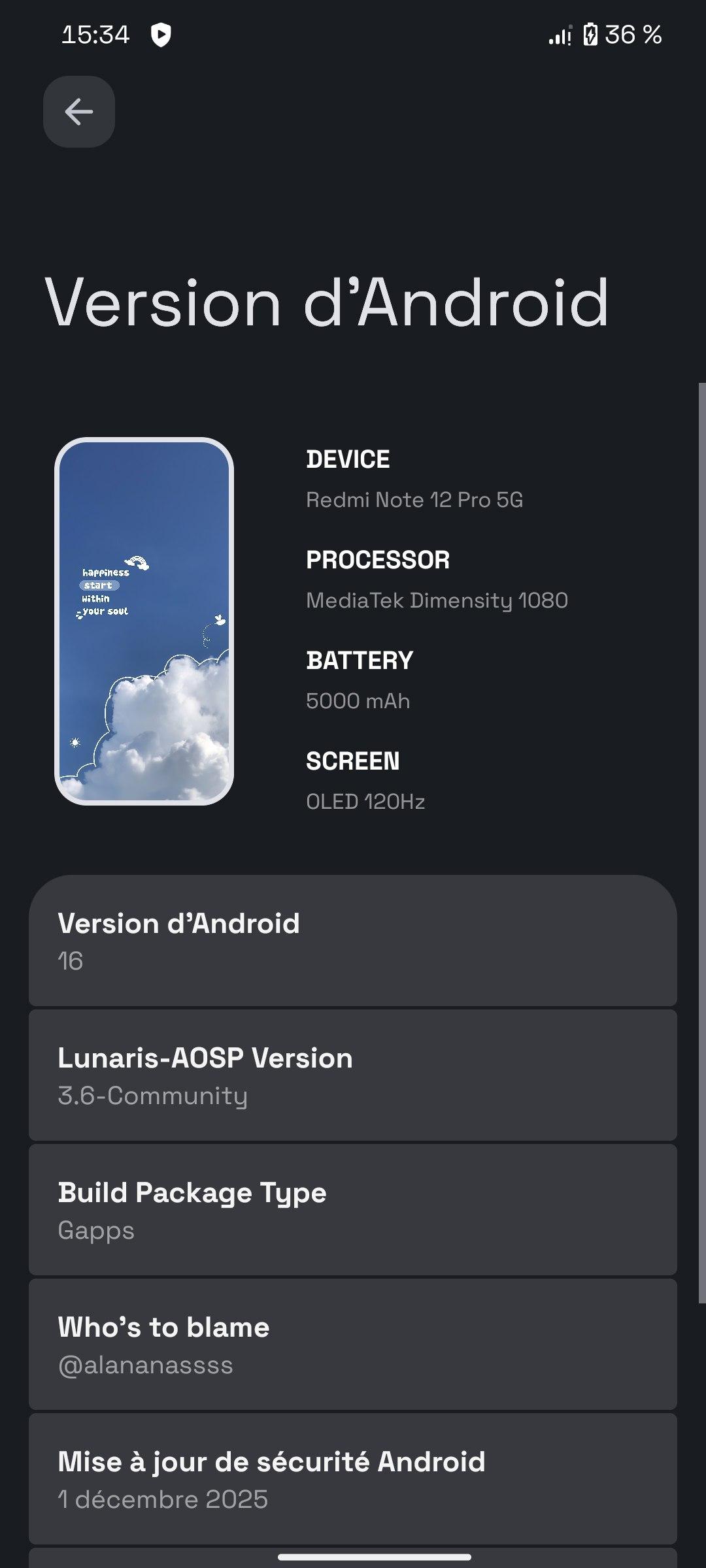Viewport: 706px width, 1568px height.
Task: Tap the Version d'Android row showing 16
Action: [353, 941]
